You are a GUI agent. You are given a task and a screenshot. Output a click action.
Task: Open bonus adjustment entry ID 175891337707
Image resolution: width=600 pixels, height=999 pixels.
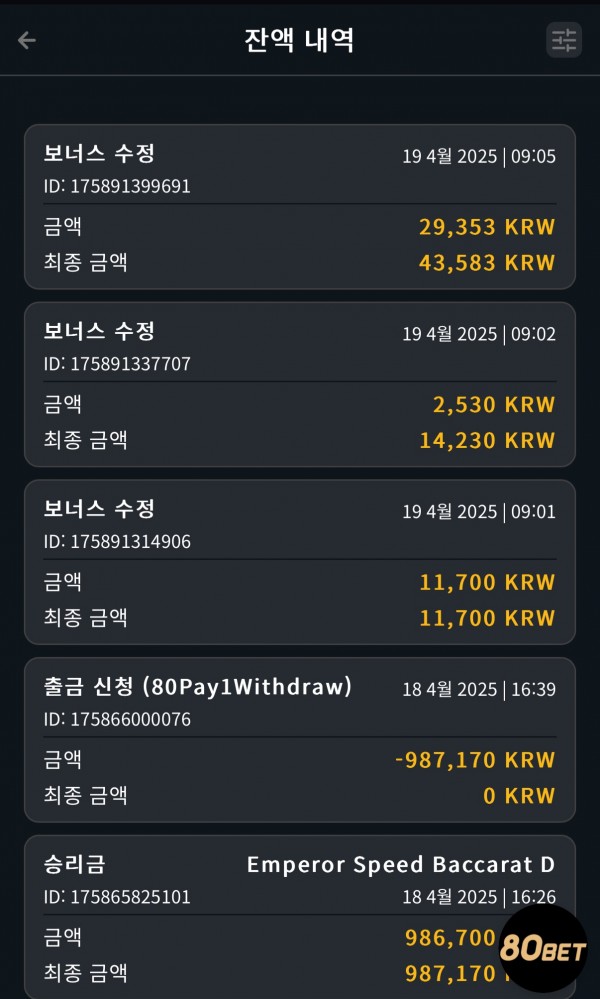pos(300,385)
